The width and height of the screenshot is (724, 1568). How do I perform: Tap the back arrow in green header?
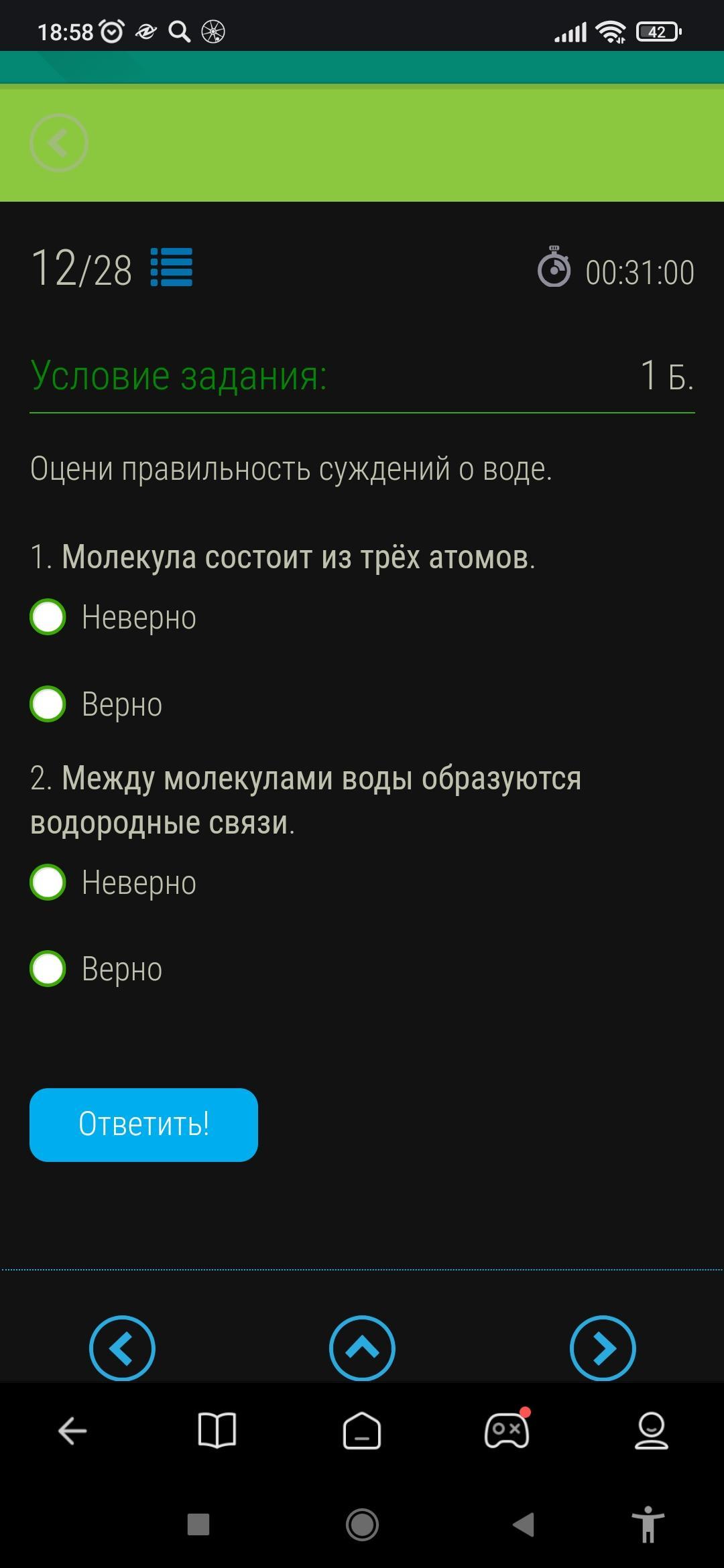pos(59,143)
